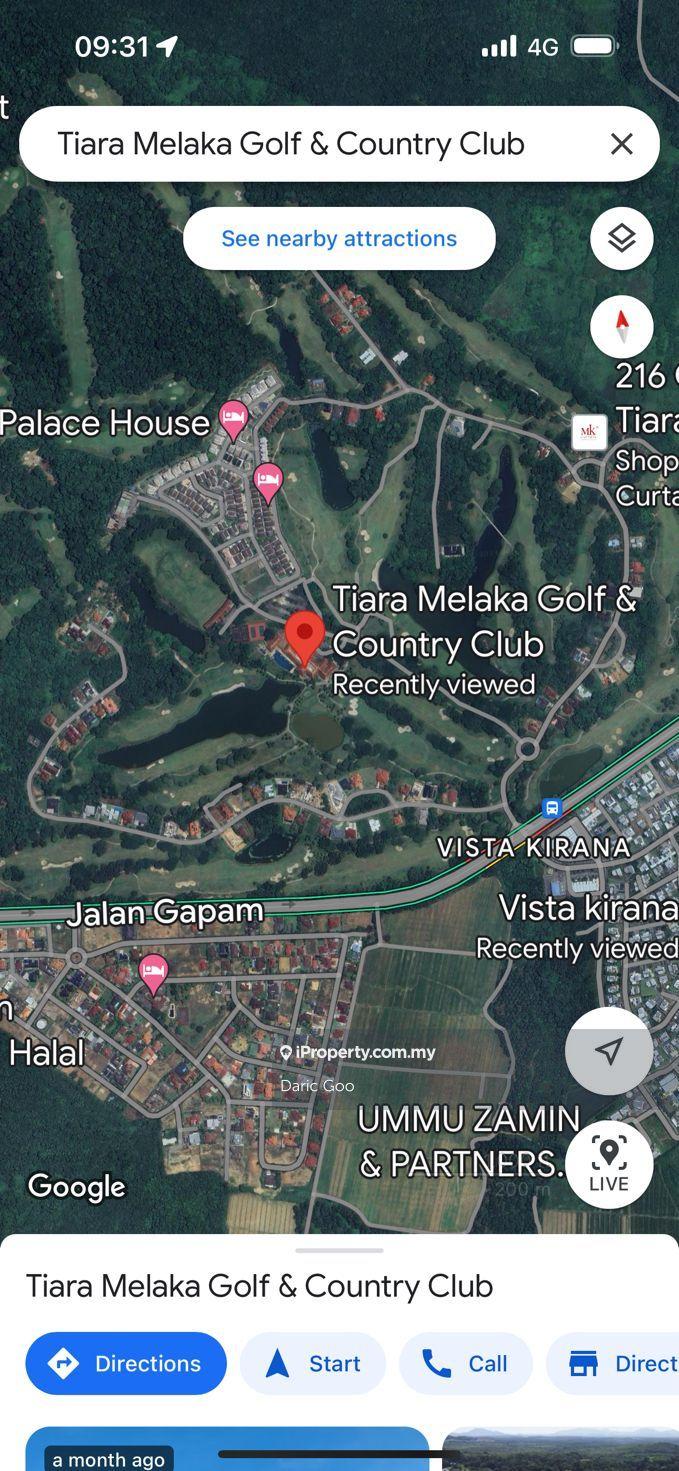Screen dimensions: 679x1471
Task: Get Directions to the golf club
Action: [x=126, y=1363]
